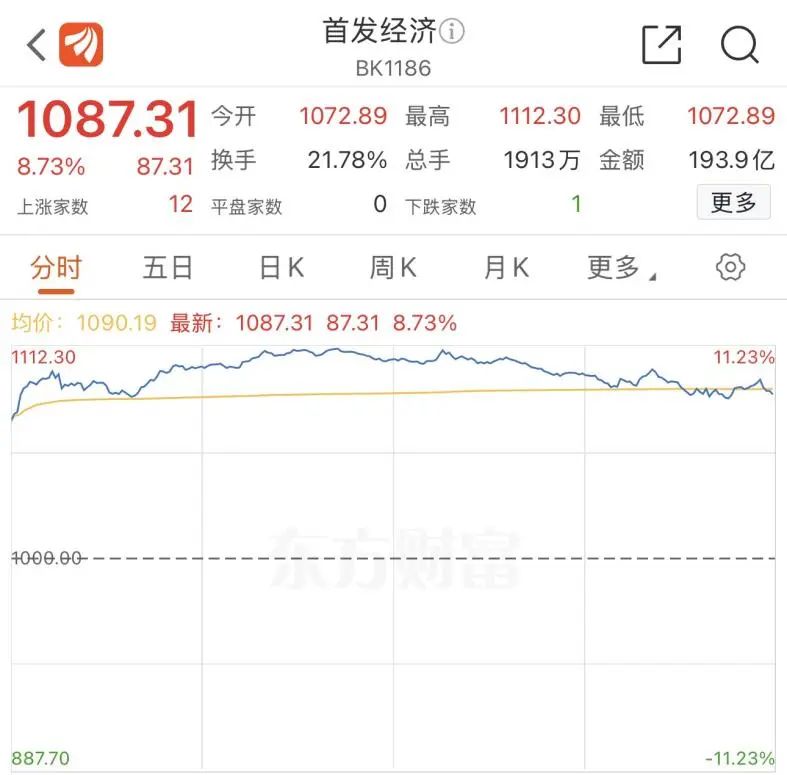
Task: Tap the 更多 button beside 下跌家数
Action: 733,203
